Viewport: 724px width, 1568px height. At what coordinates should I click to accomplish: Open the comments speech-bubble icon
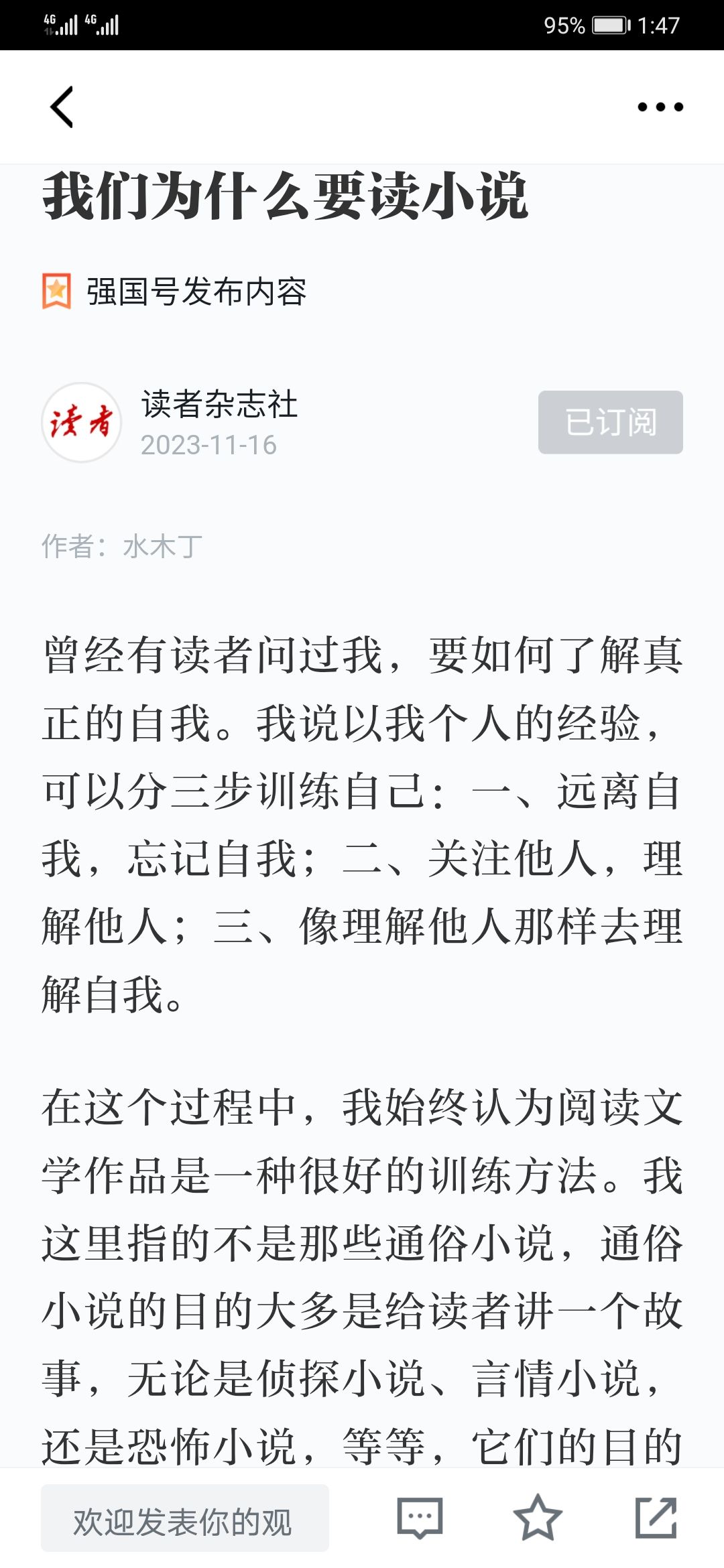click(x=420, y=1518)
